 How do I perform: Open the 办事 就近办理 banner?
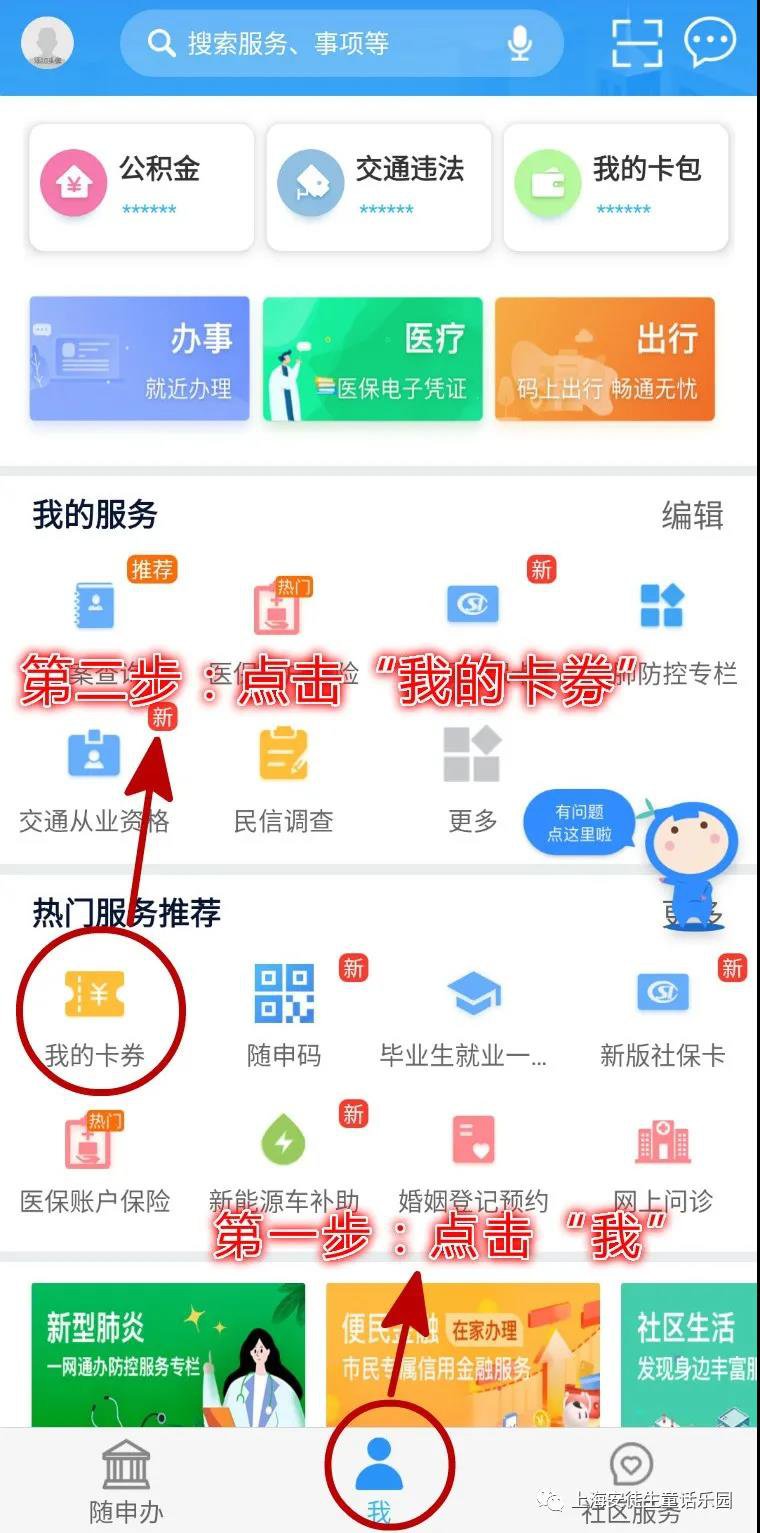click(x=139, y=358)
